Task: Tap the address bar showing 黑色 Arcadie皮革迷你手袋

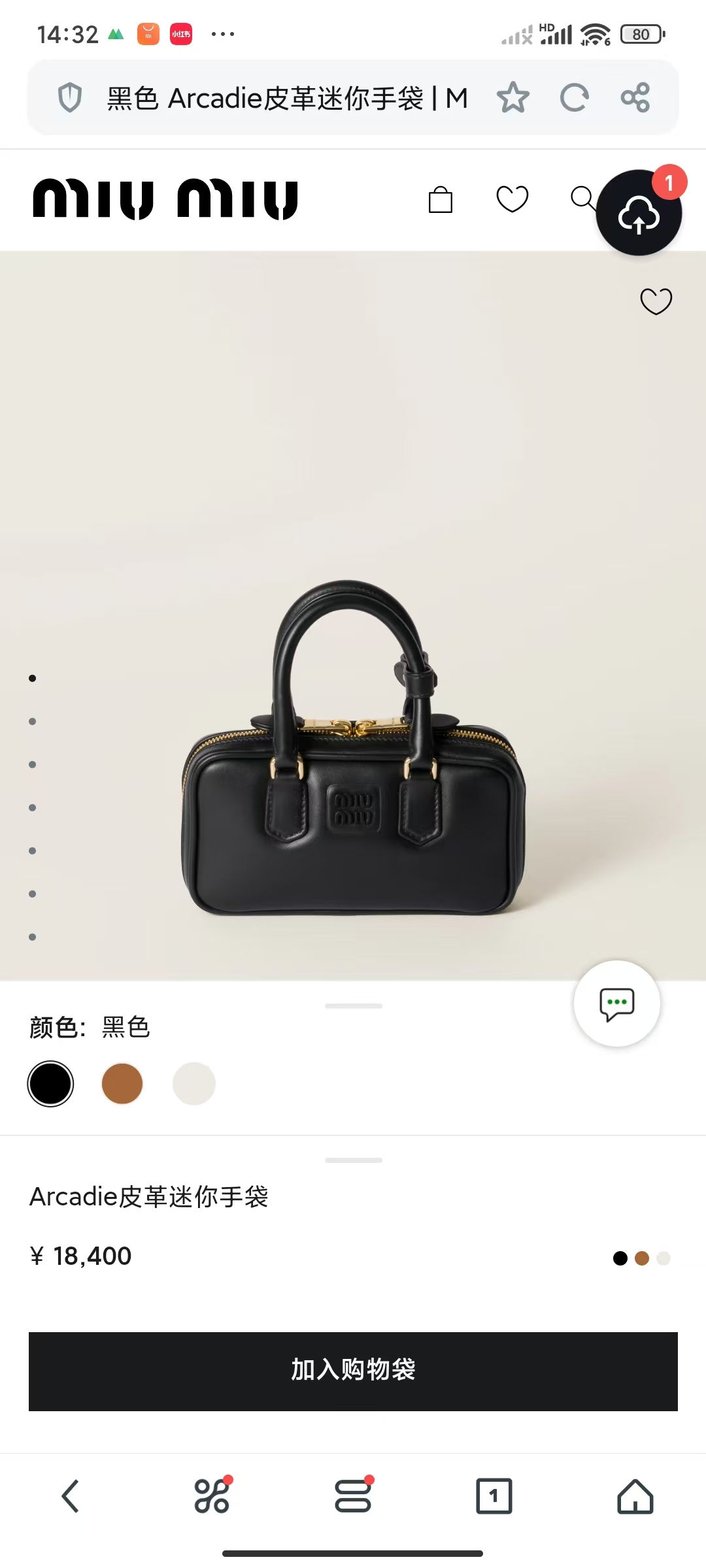Action: pyautogui.click(x=288, y=99)
